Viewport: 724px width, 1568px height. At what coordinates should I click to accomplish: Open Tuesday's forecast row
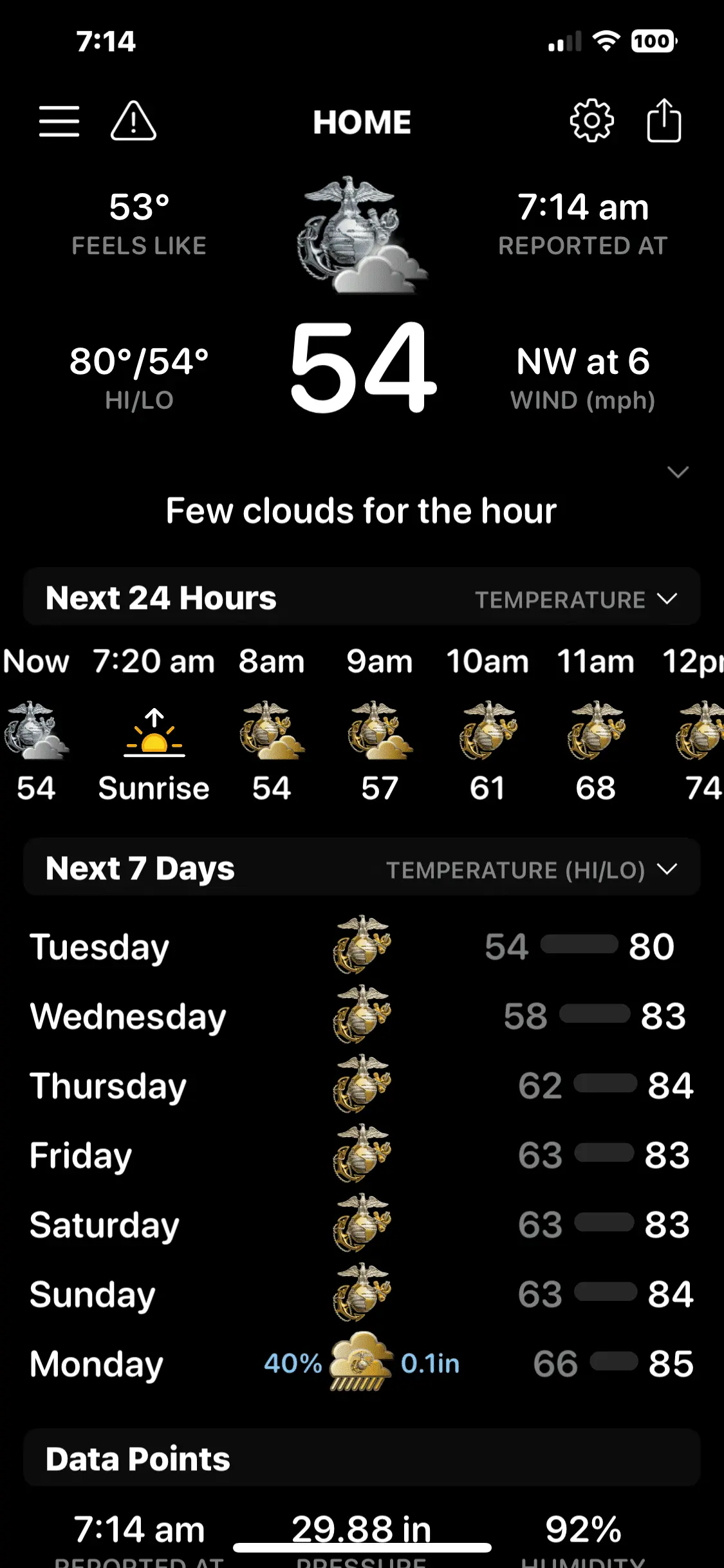(x=362, y=946)
